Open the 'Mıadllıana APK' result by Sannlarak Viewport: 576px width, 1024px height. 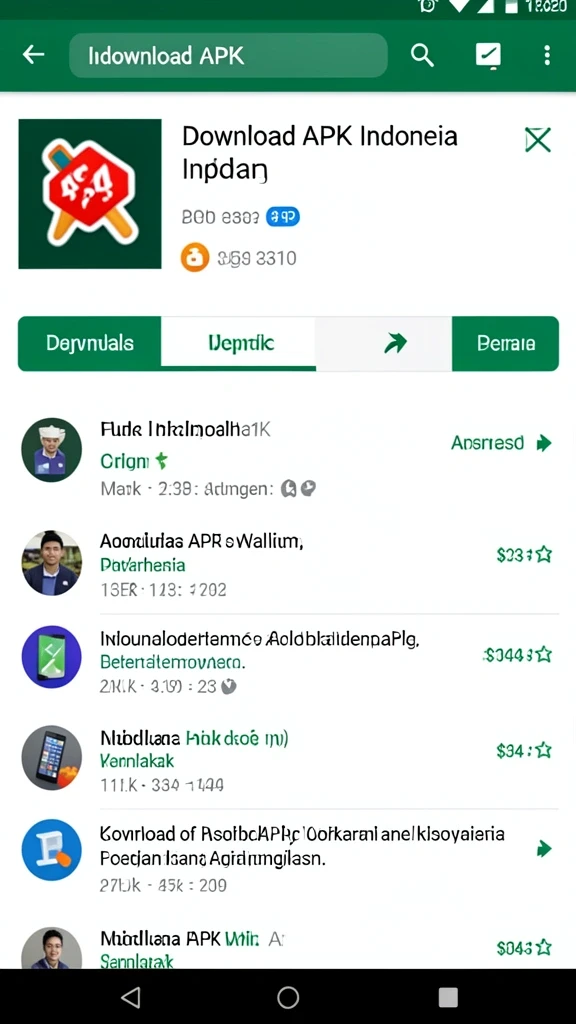(x=288, y=946)
